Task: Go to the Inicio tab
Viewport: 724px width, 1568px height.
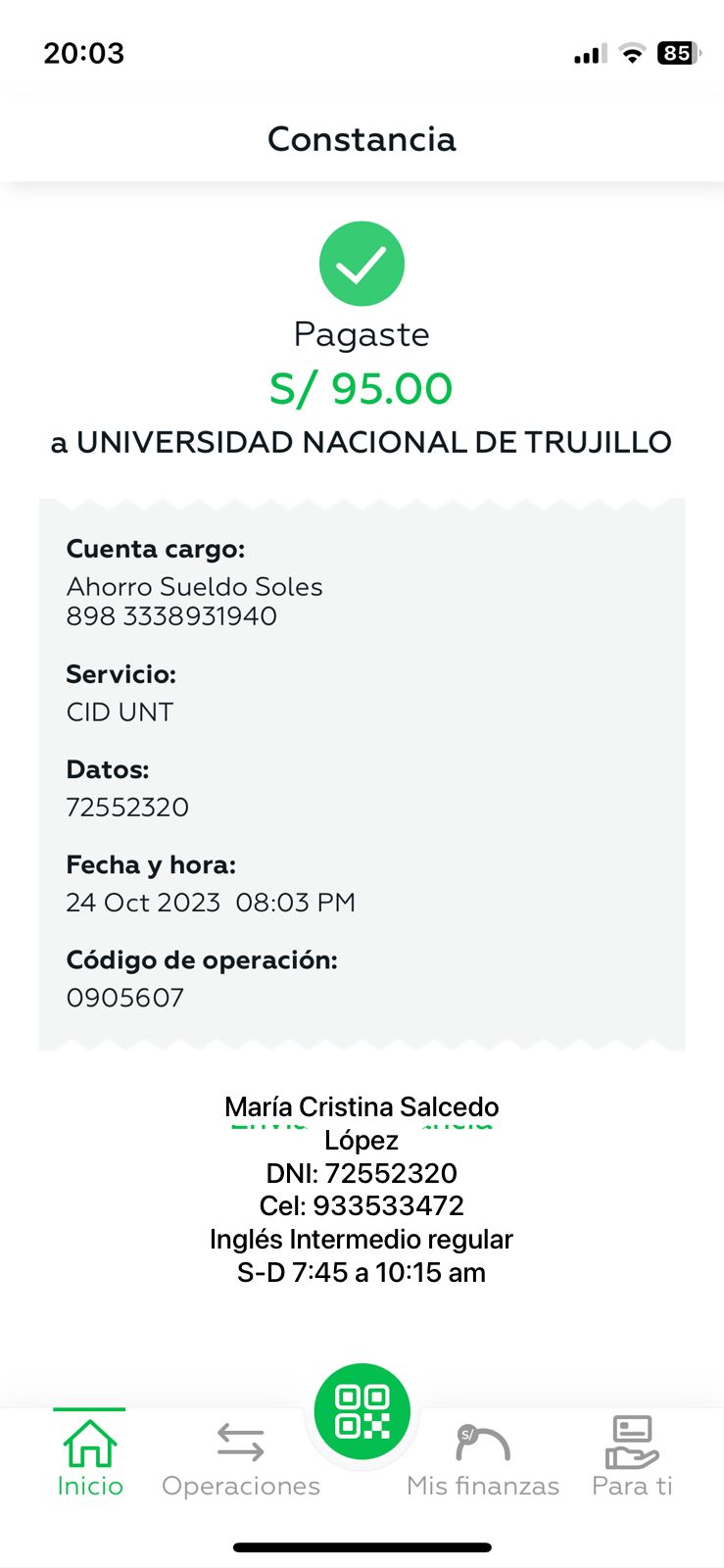Action: point(89,1457)
